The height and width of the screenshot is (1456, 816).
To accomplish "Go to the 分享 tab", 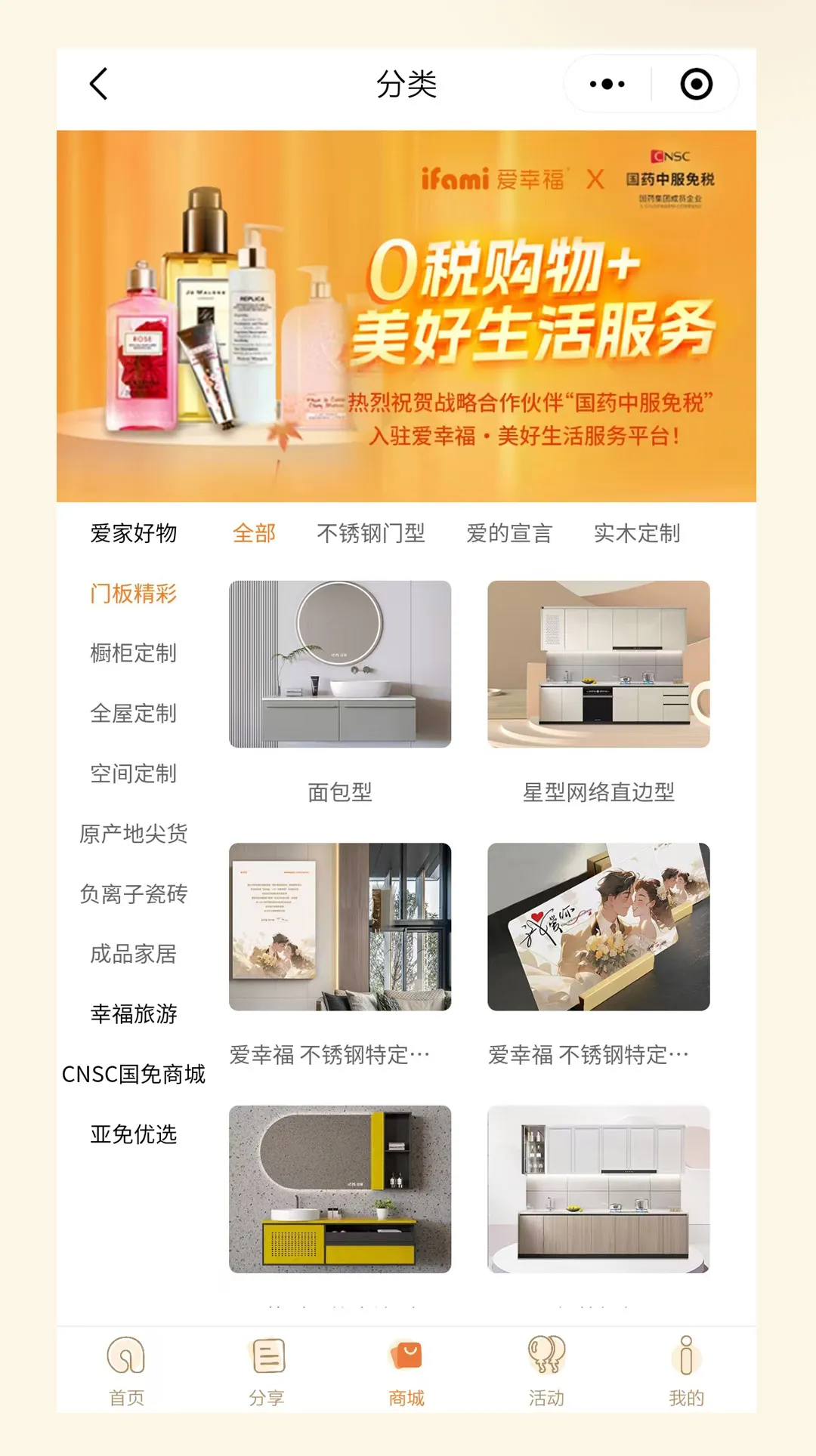I will coord(267,1370).
